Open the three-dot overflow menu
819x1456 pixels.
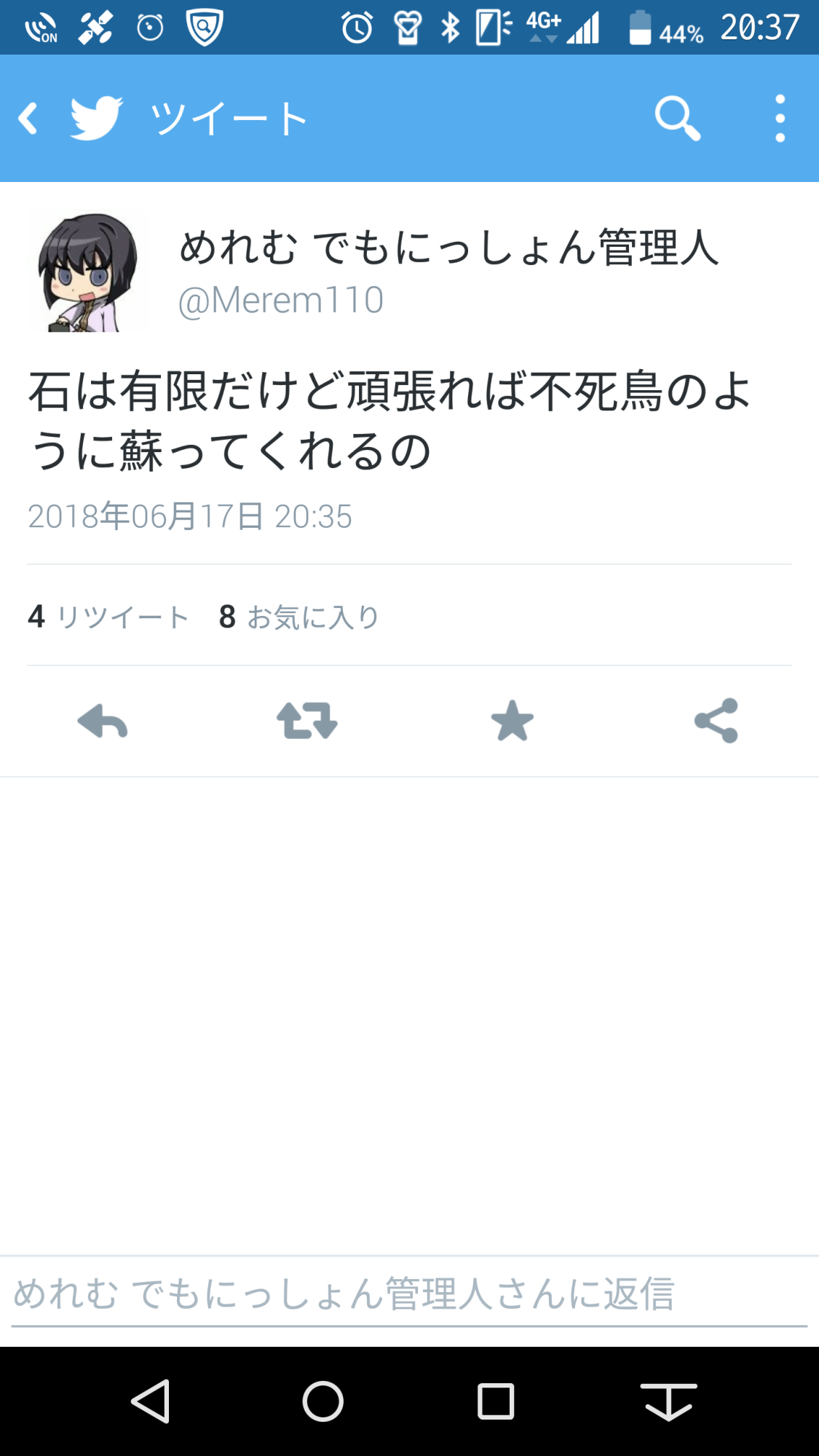[x=780, y=119]
